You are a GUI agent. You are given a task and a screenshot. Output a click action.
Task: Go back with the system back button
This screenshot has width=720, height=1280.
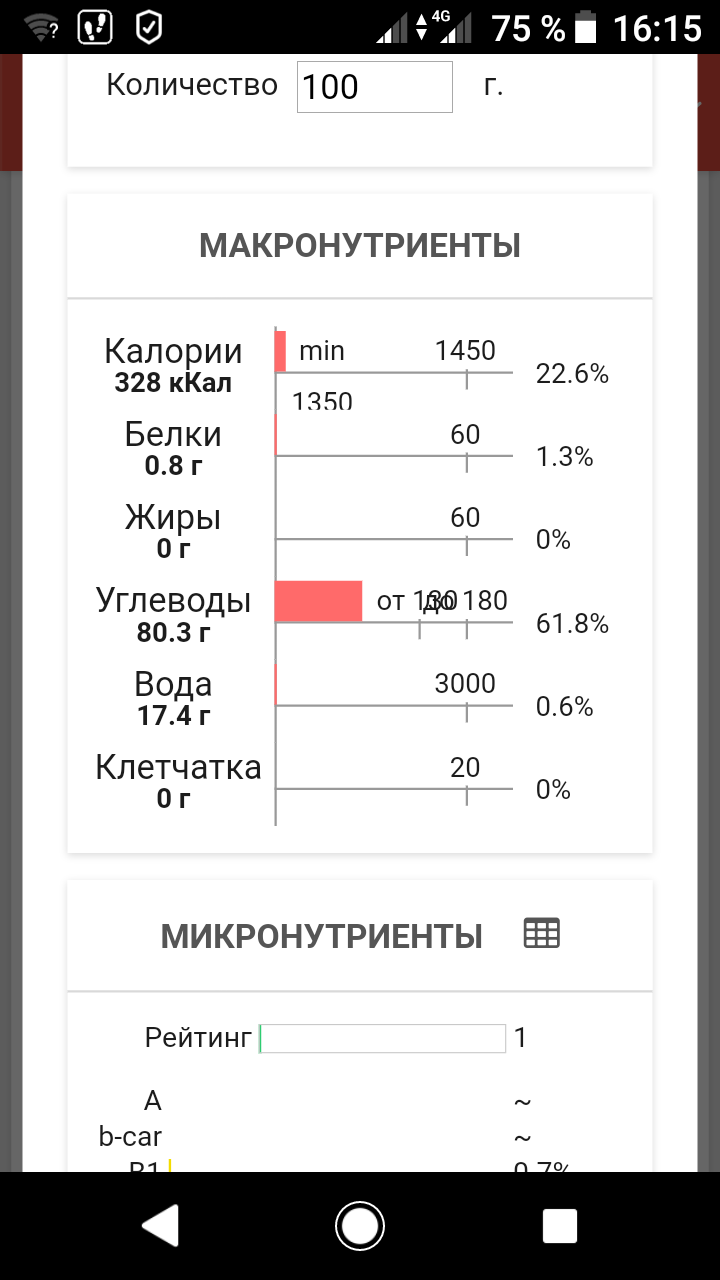(160, 1225)
